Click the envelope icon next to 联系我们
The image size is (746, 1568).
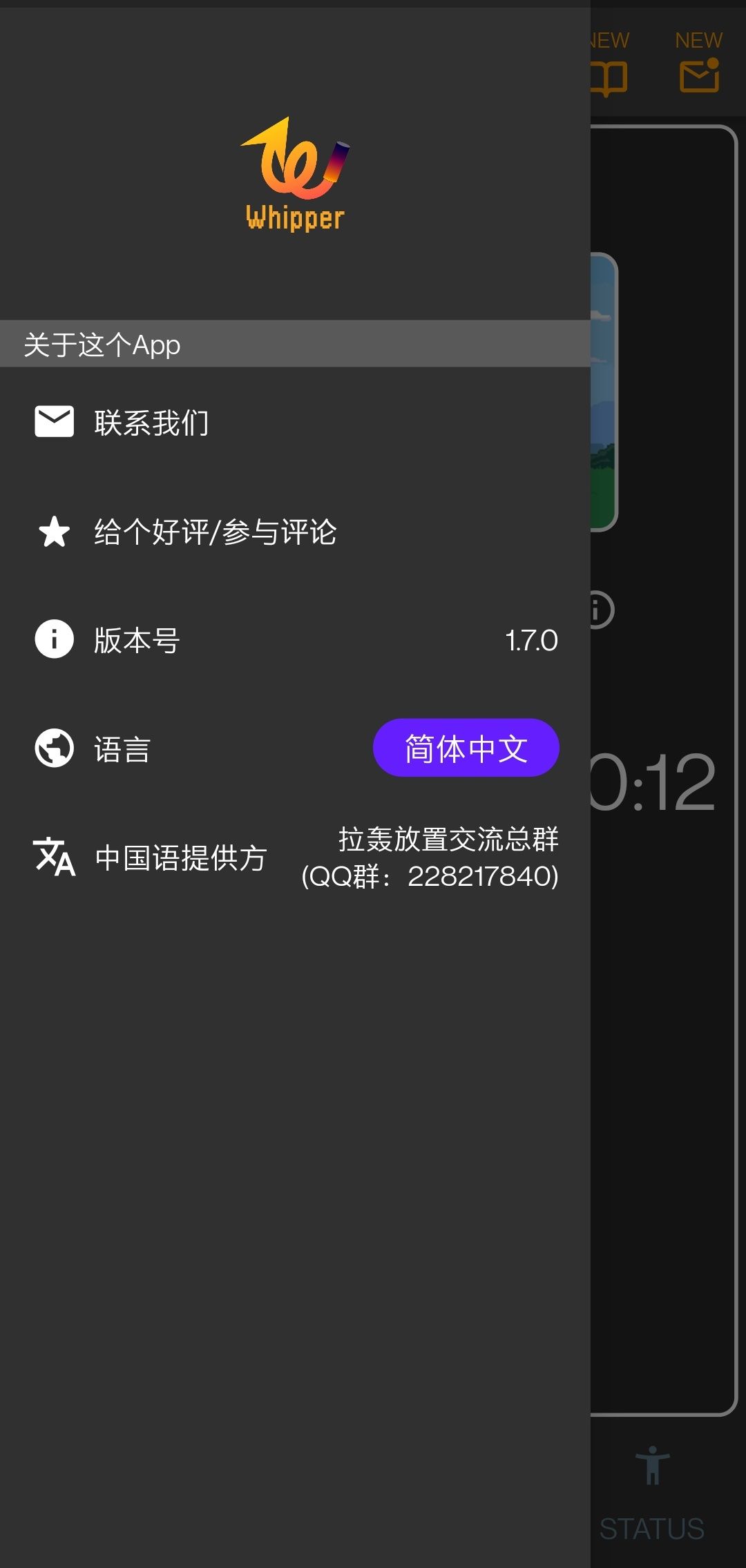coord(54,421)
